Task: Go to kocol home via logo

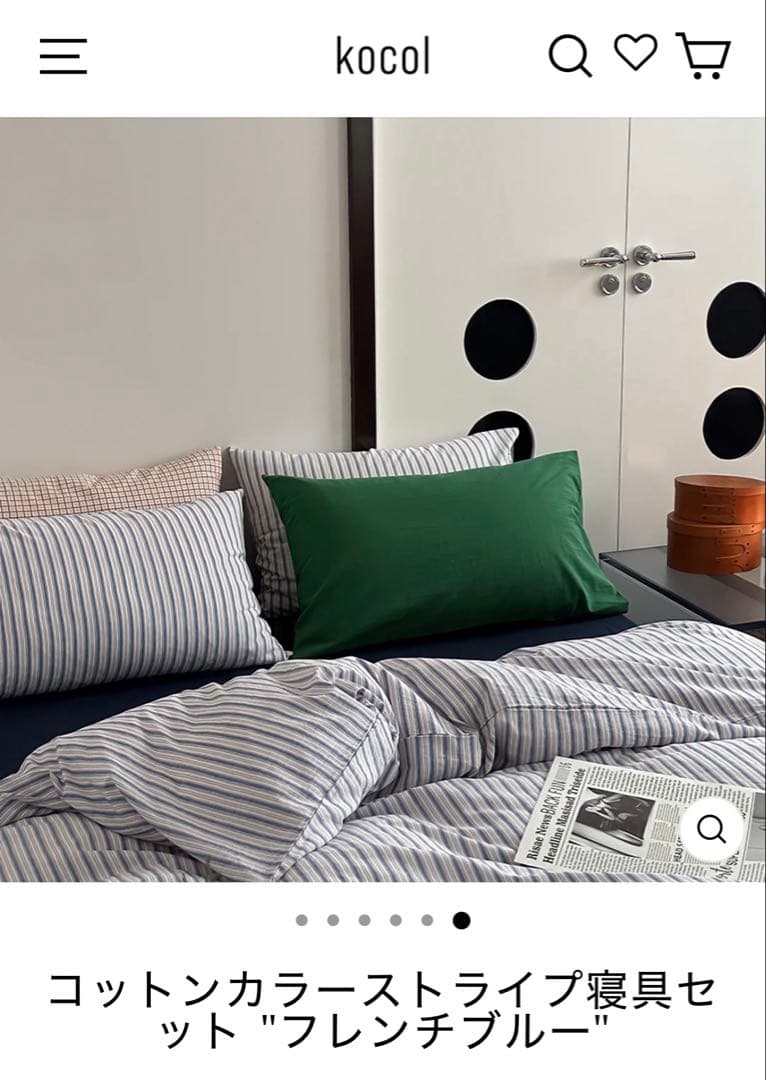Action: (382, 57)
